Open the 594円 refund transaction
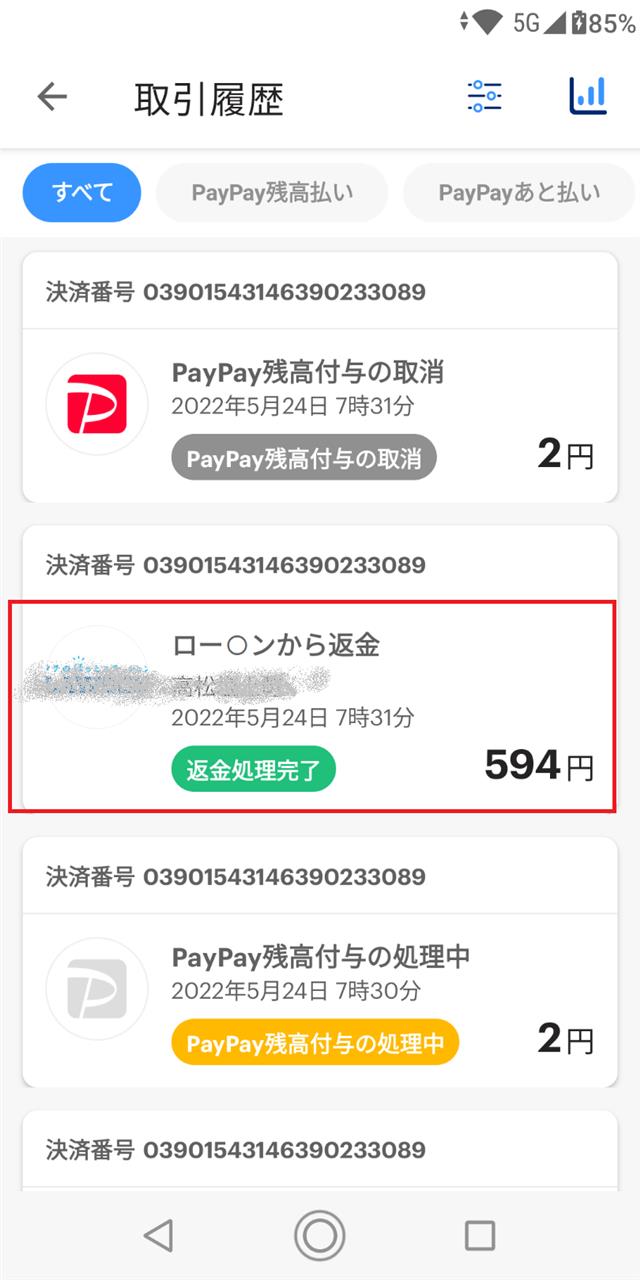The image size is (640, 1280). pos(318,705)
